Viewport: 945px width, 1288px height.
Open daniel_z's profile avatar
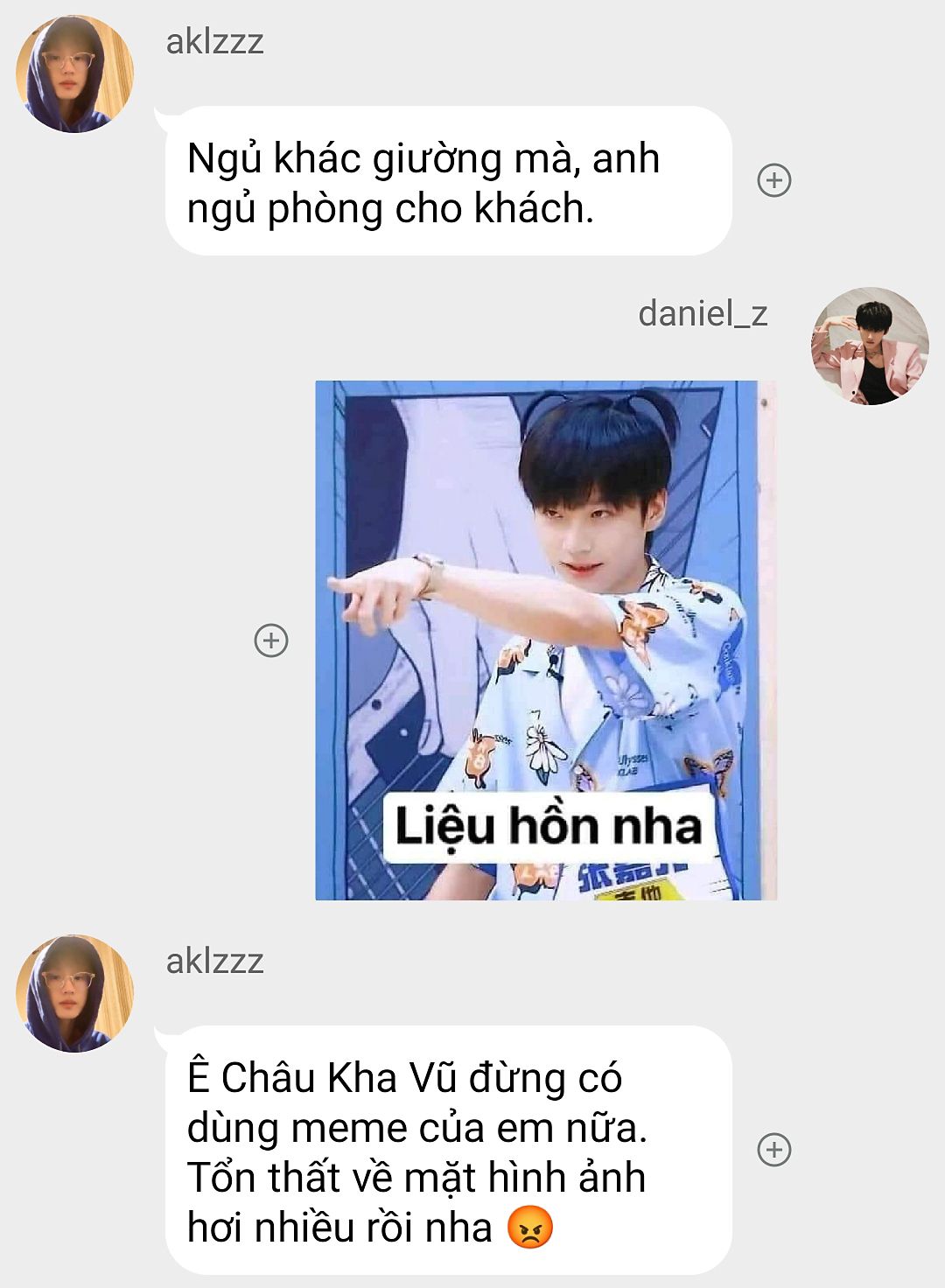(870, 346)
